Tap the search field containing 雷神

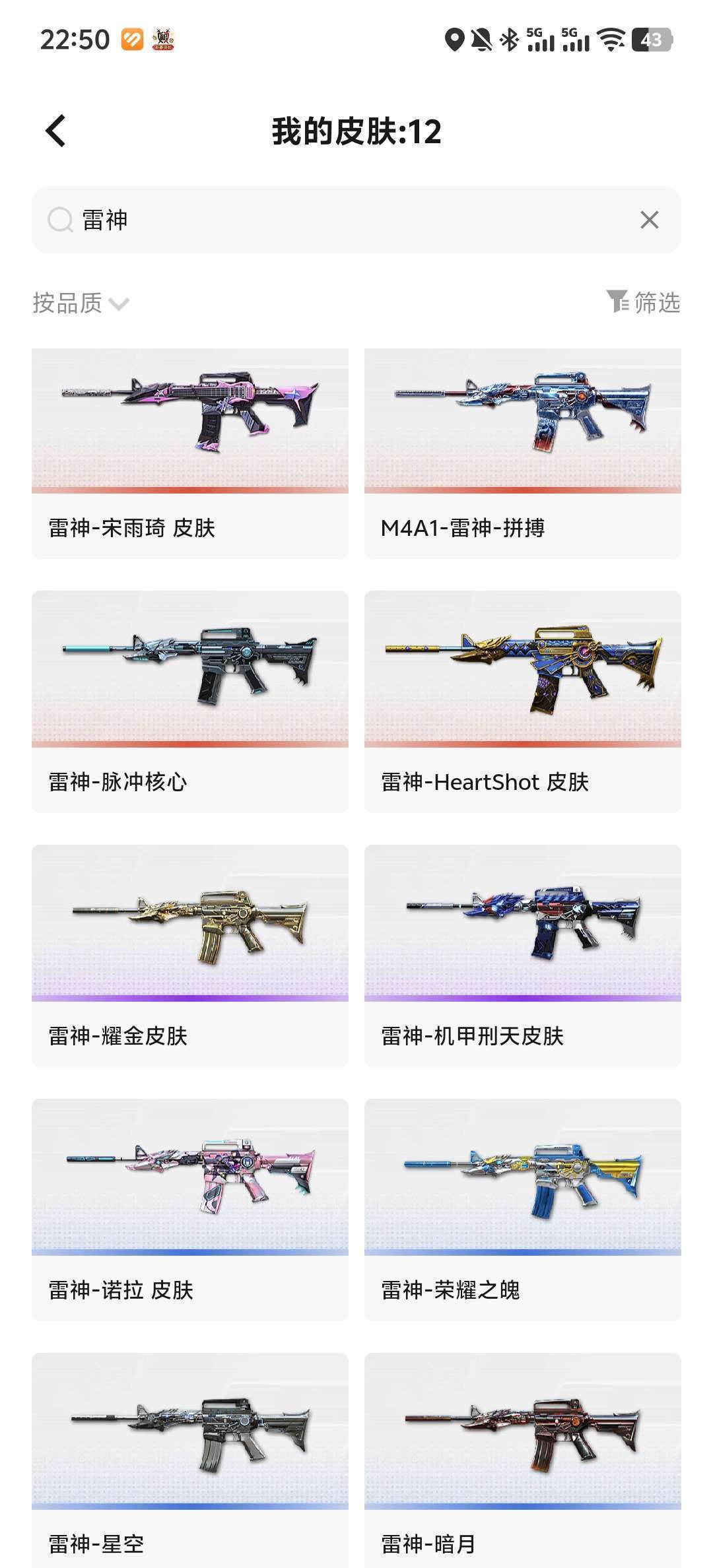coord(356,220)
